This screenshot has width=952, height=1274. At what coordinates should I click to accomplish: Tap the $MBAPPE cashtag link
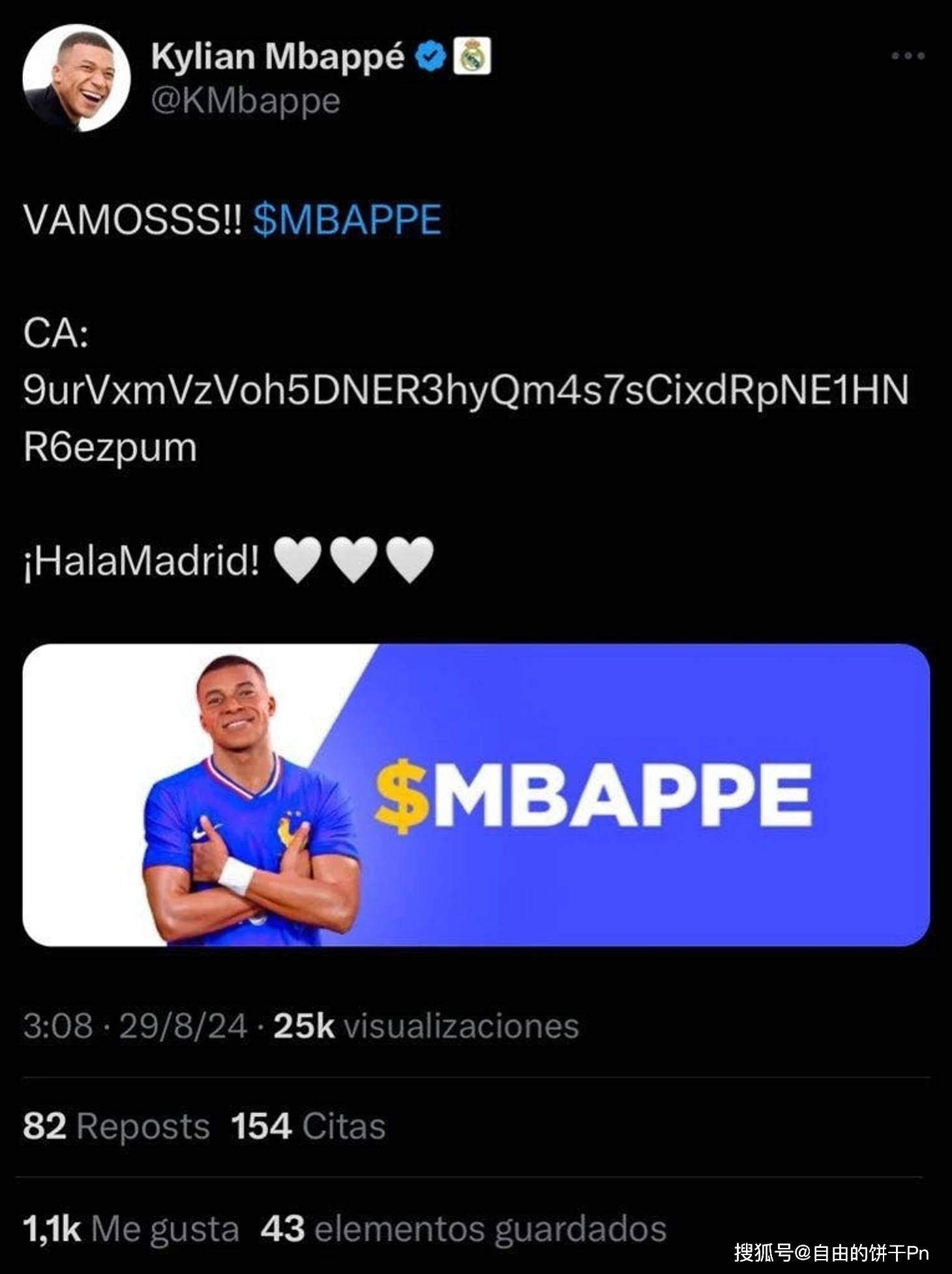tap(347, 219)
